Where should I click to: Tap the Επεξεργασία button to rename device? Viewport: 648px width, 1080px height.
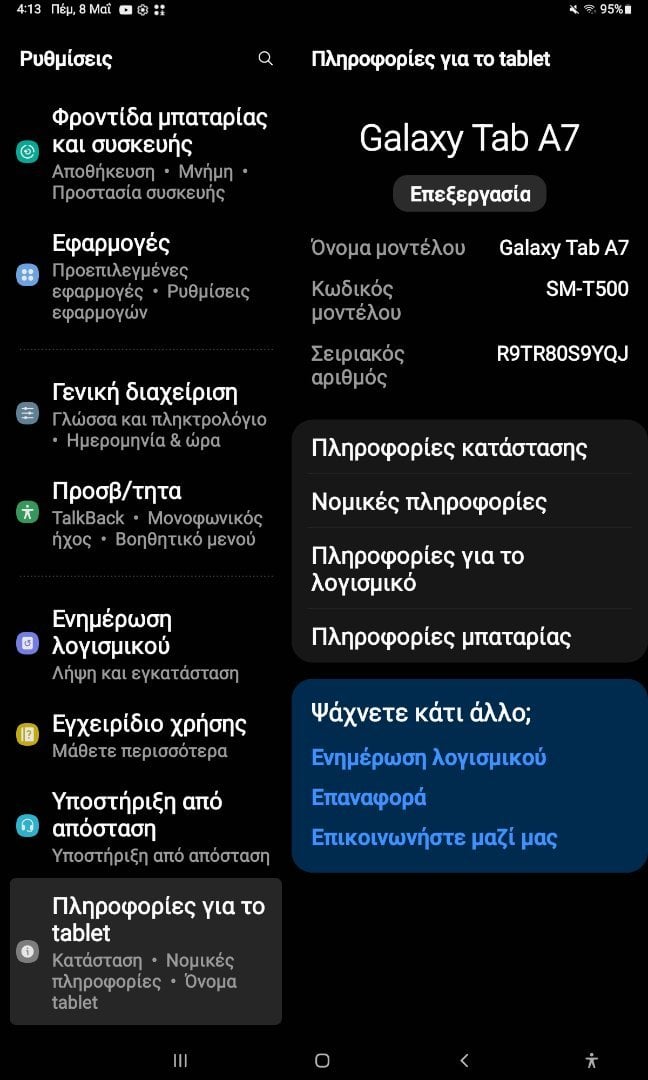point(470,194)
